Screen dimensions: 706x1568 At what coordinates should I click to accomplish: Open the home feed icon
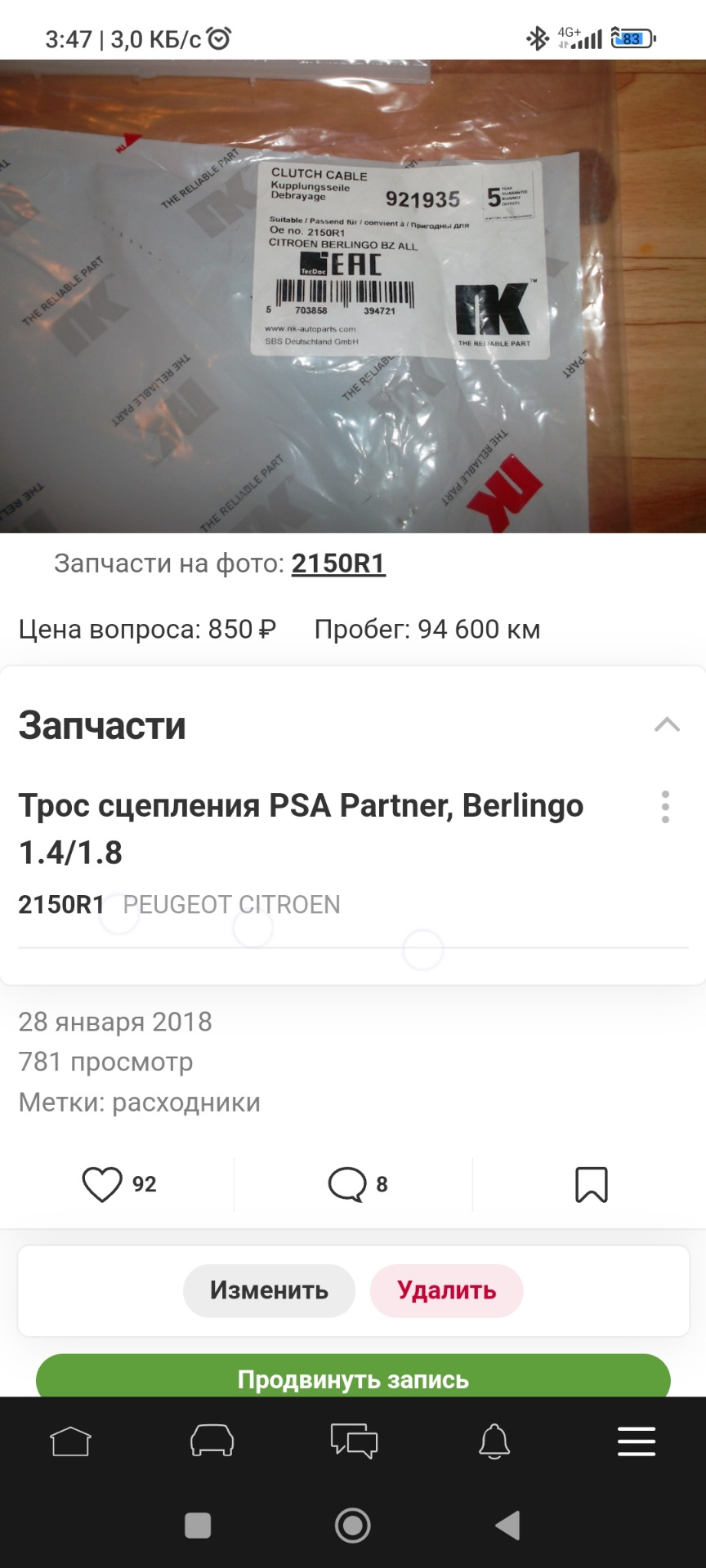[x=70, y=1441]
